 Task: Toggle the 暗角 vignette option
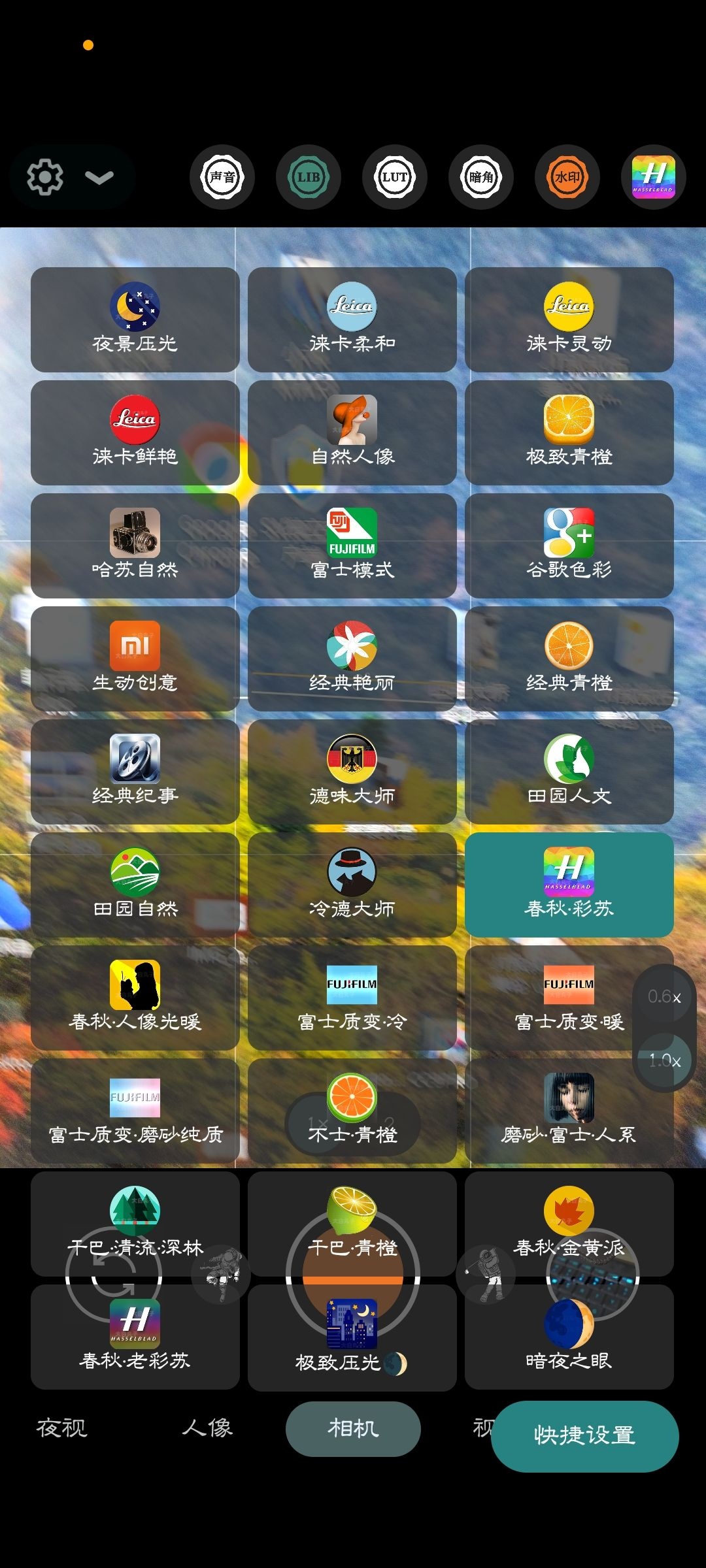481,177
